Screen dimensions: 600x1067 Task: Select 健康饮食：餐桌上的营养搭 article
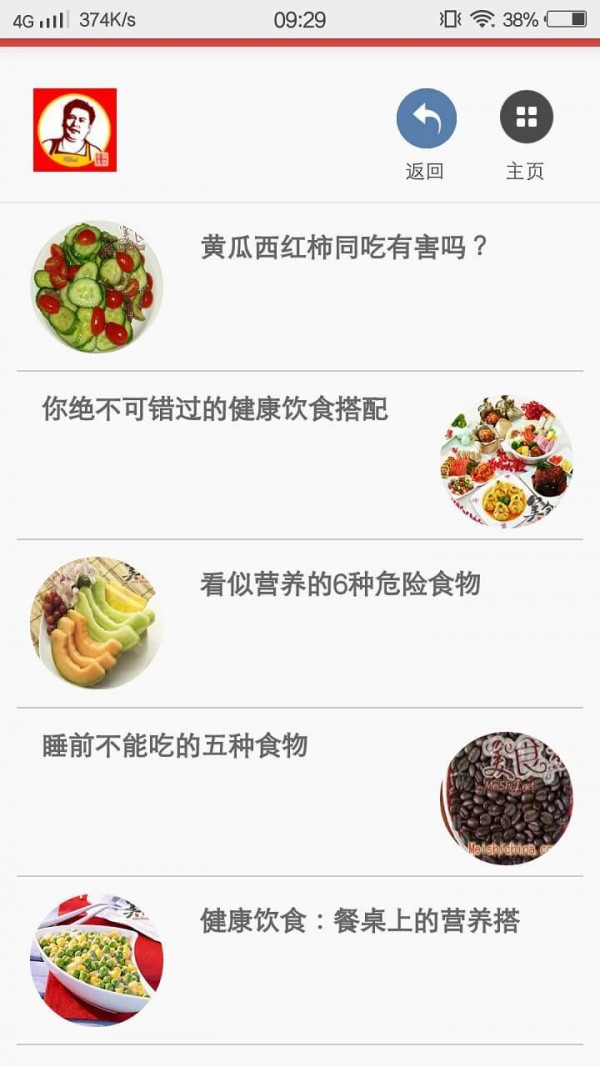[360, 921]
